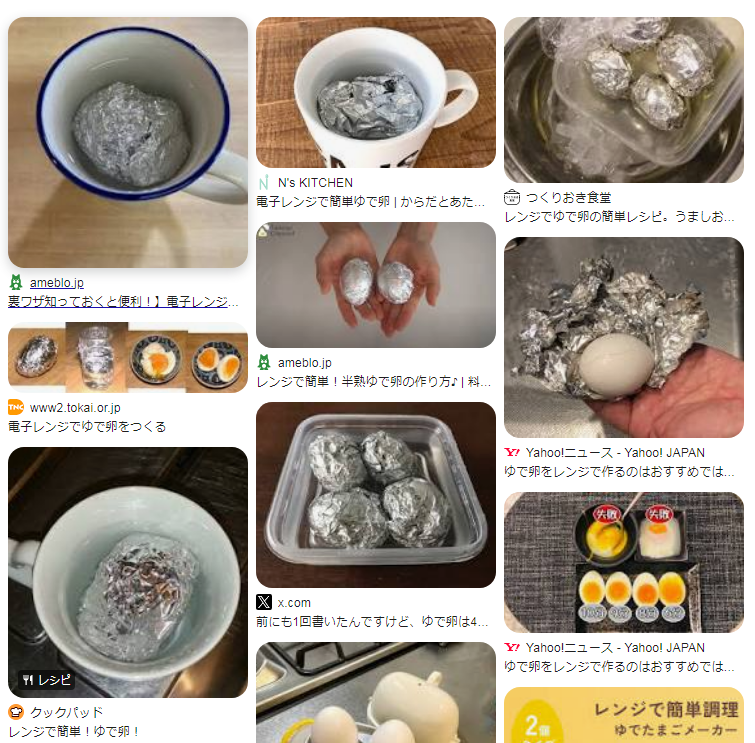Open the クックパッド レンジで簡単！ゆで卵！ title
This screenshot has height=743, width=755.
pyautogui.click(x=75, y=731)
